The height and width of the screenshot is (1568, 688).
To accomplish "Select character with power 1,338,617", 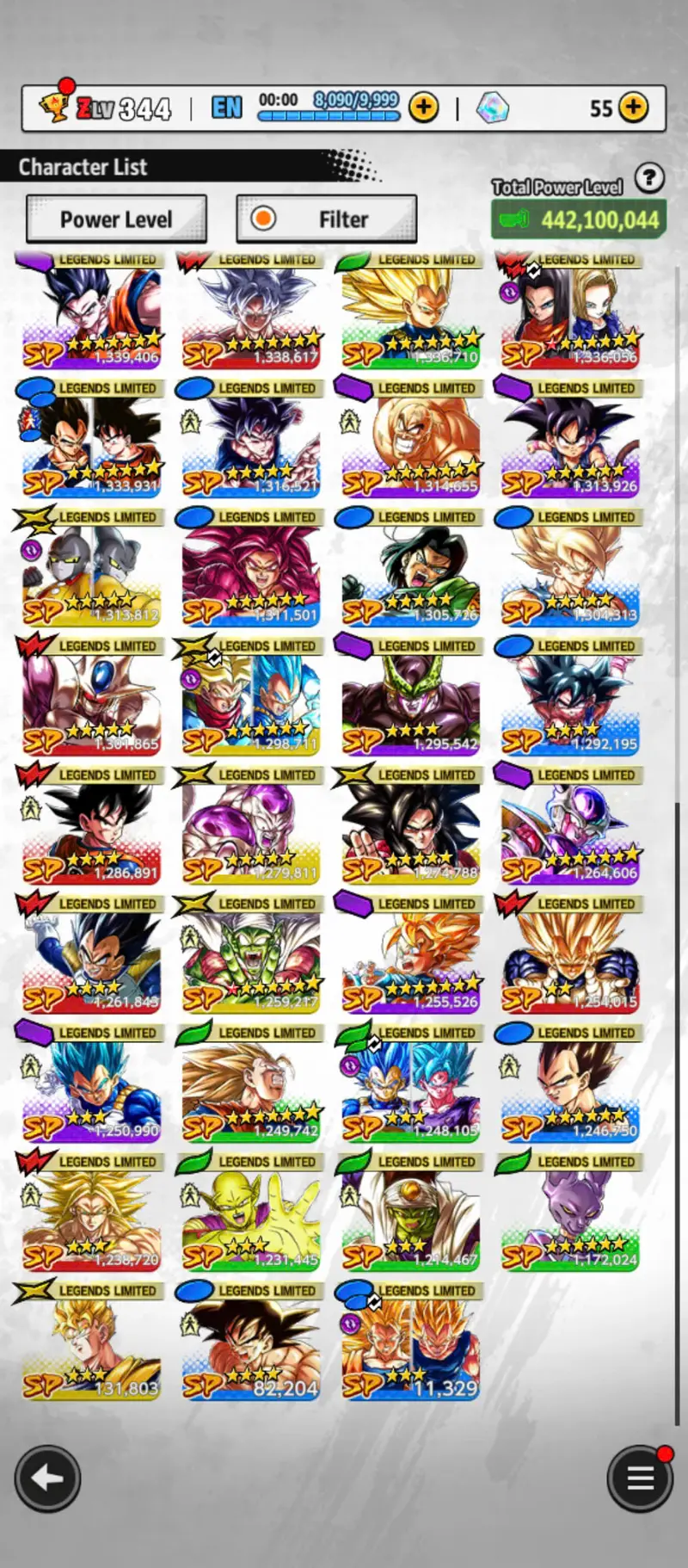I will (251, 314).
